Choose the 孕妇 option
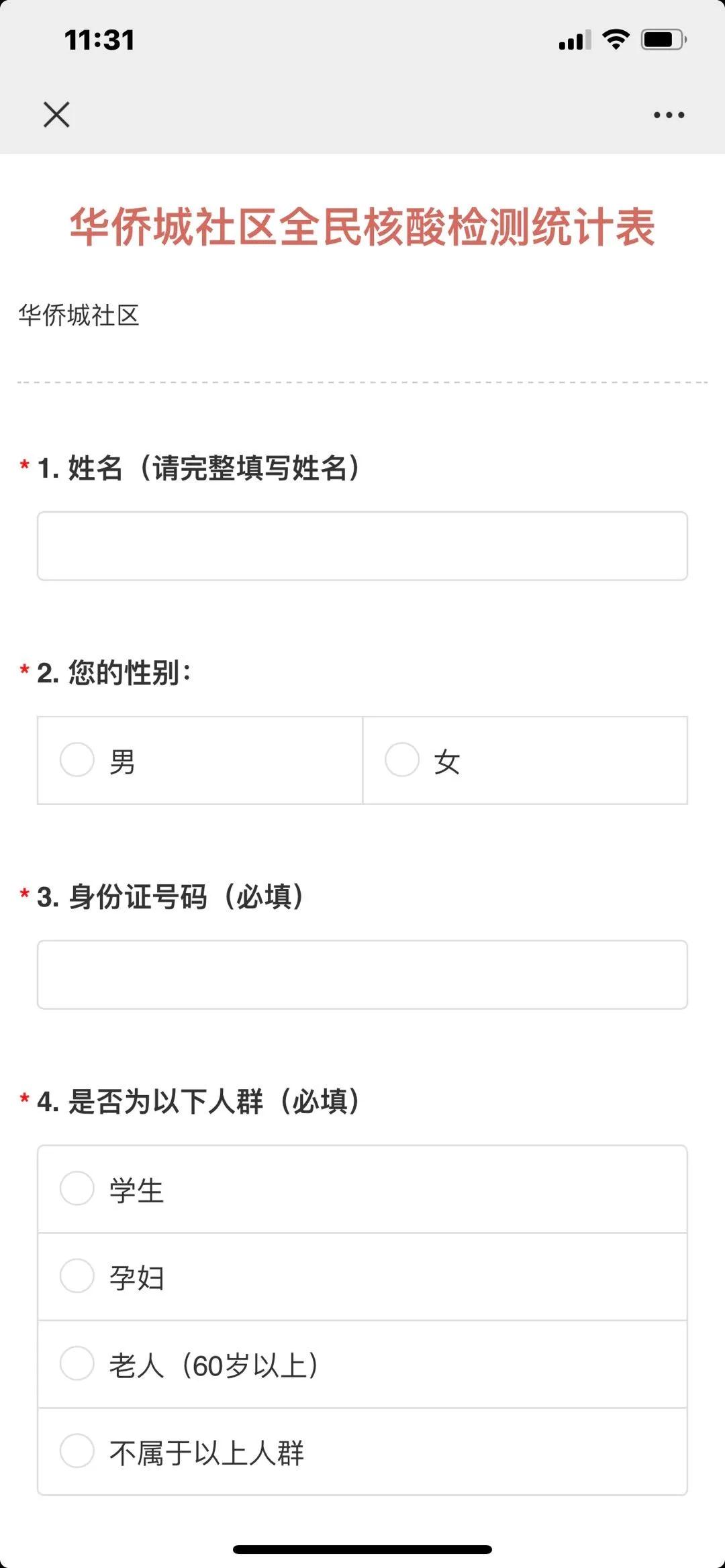The image size is (725, 1568). pyautogui.click(x=362, y=1277)
